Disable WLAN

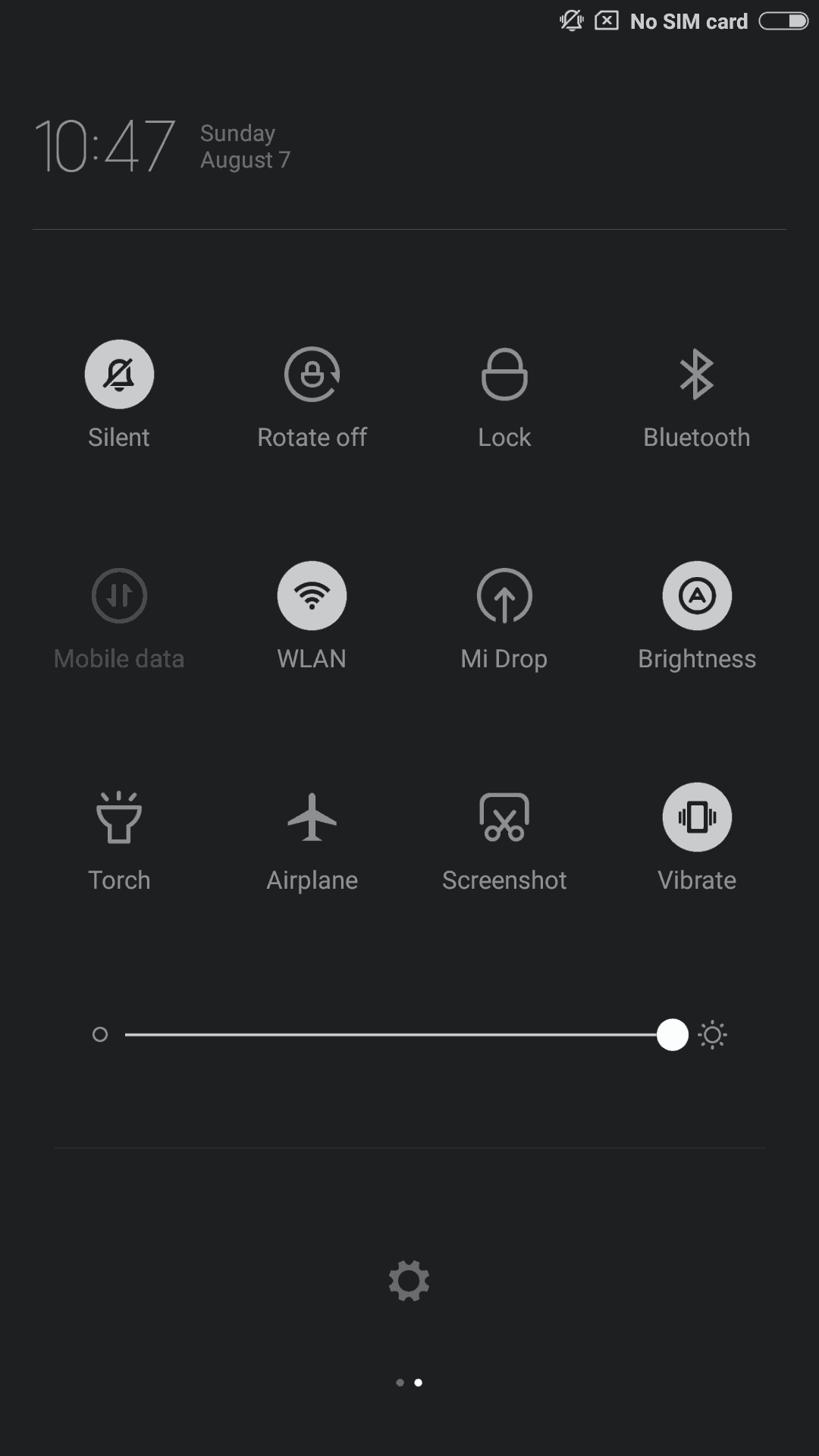[312, 596]
